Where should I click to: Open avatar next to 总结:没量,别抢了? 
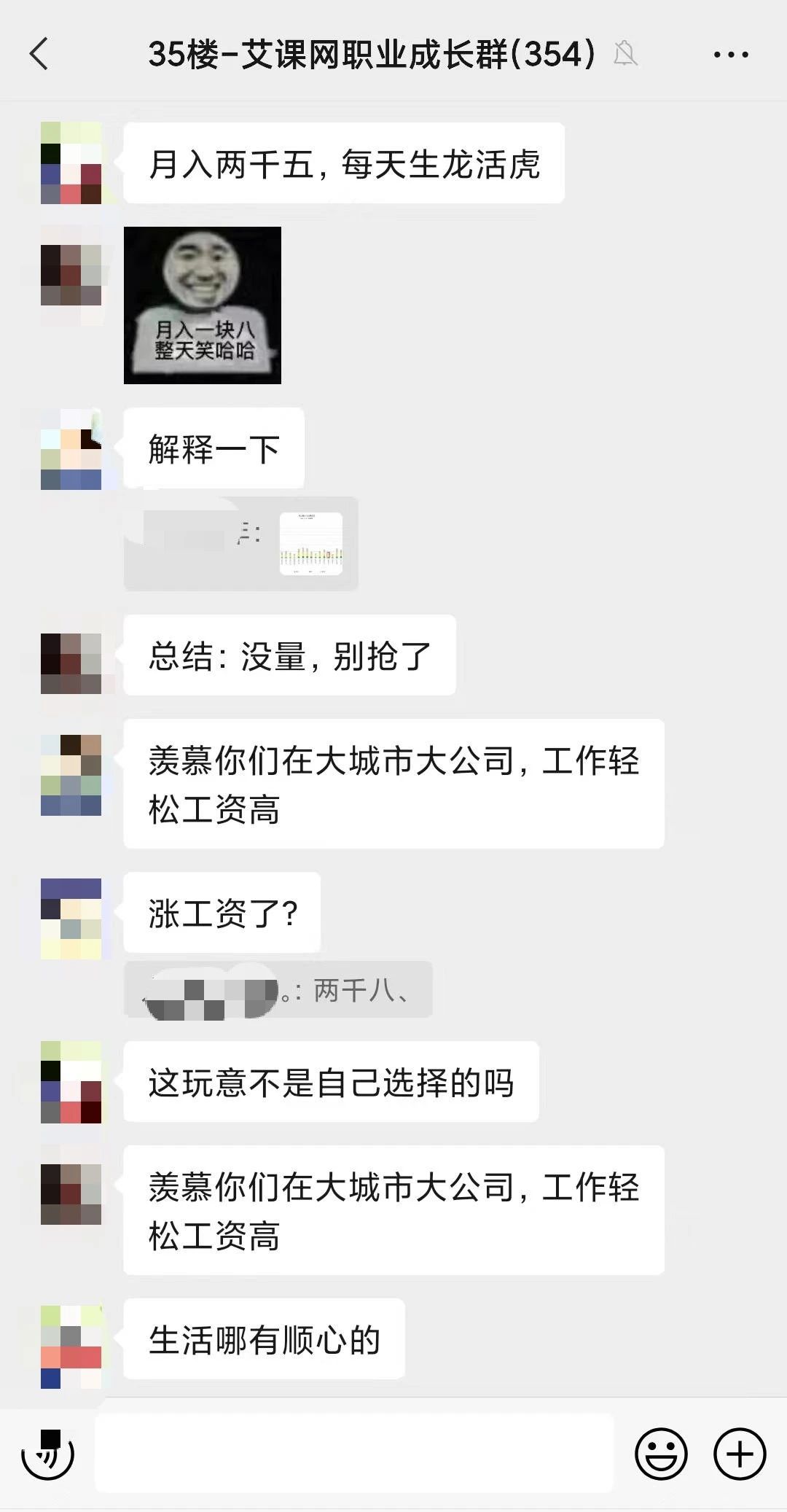71,662
